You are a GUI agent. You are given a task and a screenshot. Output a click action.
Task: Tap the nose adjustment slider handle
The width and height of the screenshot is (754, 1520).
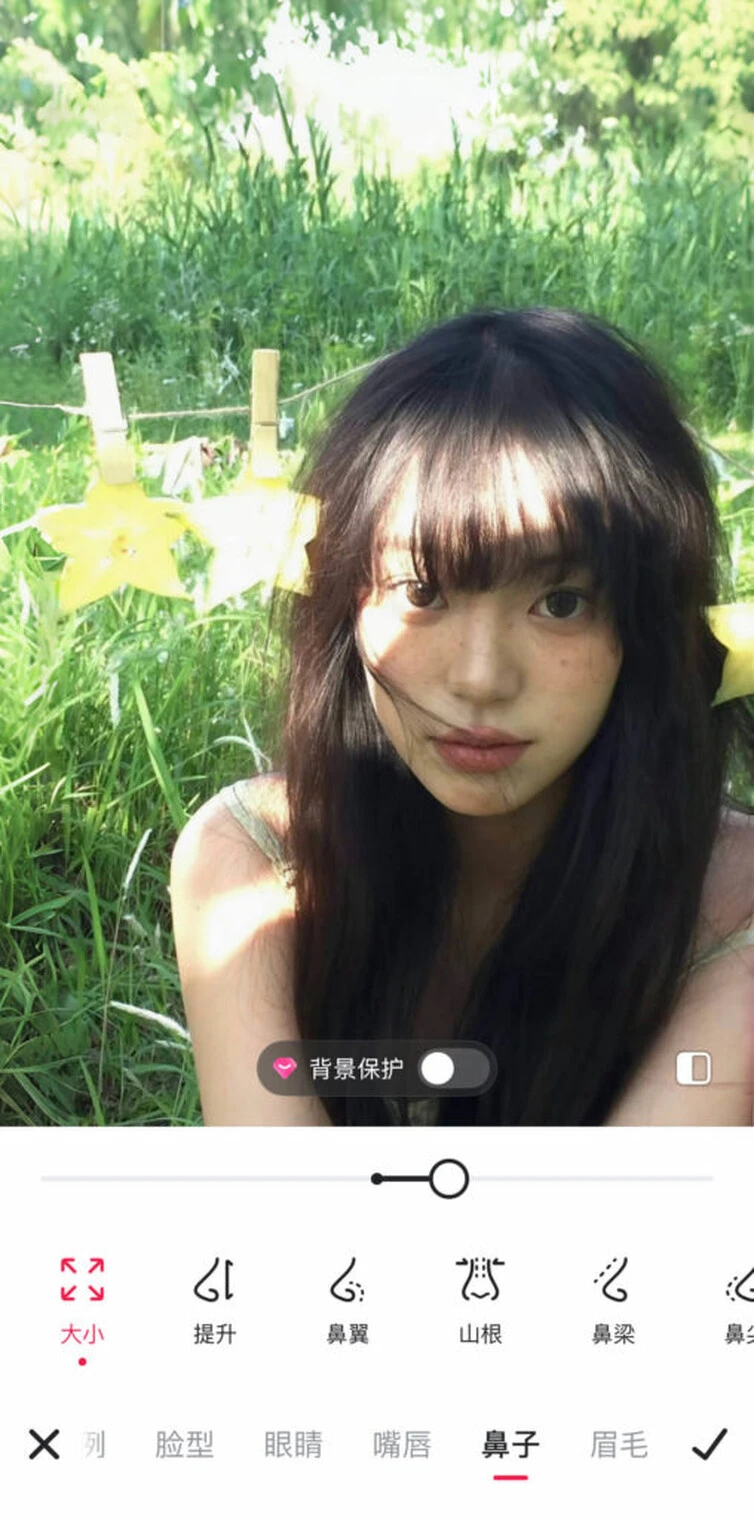[449, 1179]
